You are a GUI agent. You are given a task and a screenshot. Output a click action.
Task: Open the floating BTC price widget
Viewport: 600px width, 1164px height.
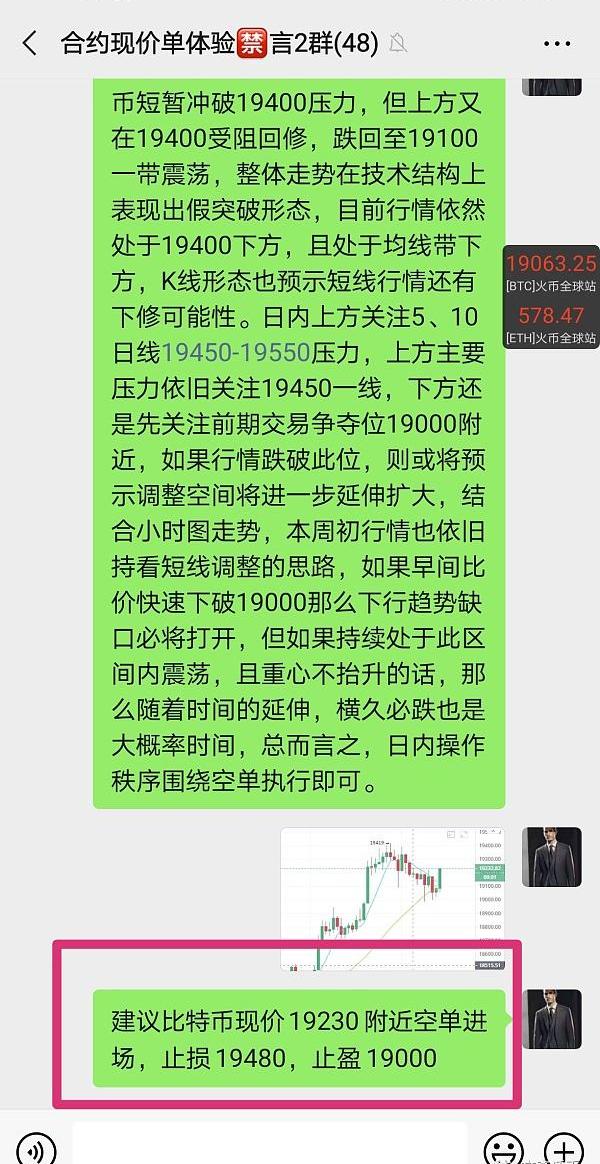click(551, 274)
